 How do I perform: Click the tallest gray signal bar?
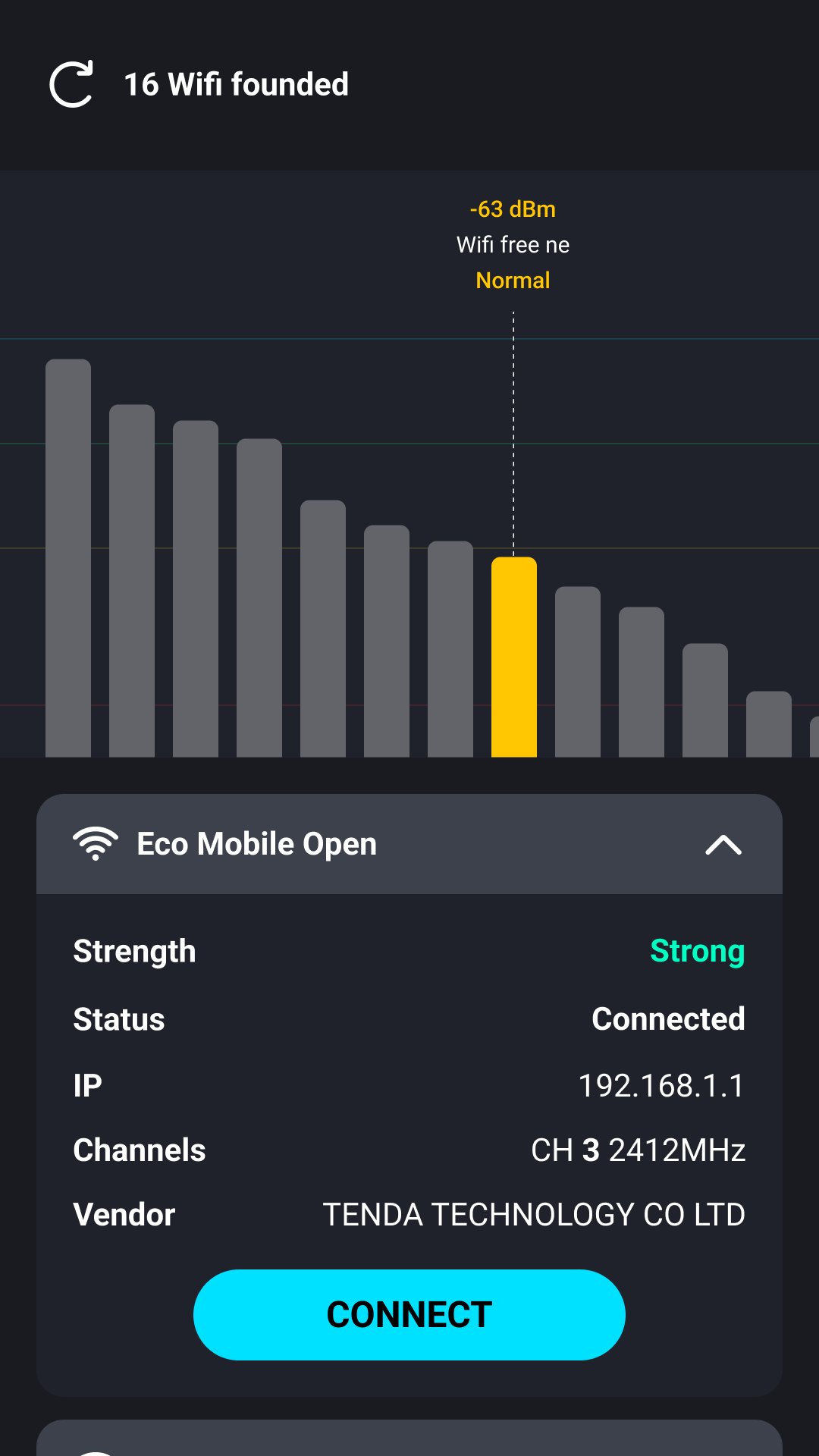tap(69, 557)
